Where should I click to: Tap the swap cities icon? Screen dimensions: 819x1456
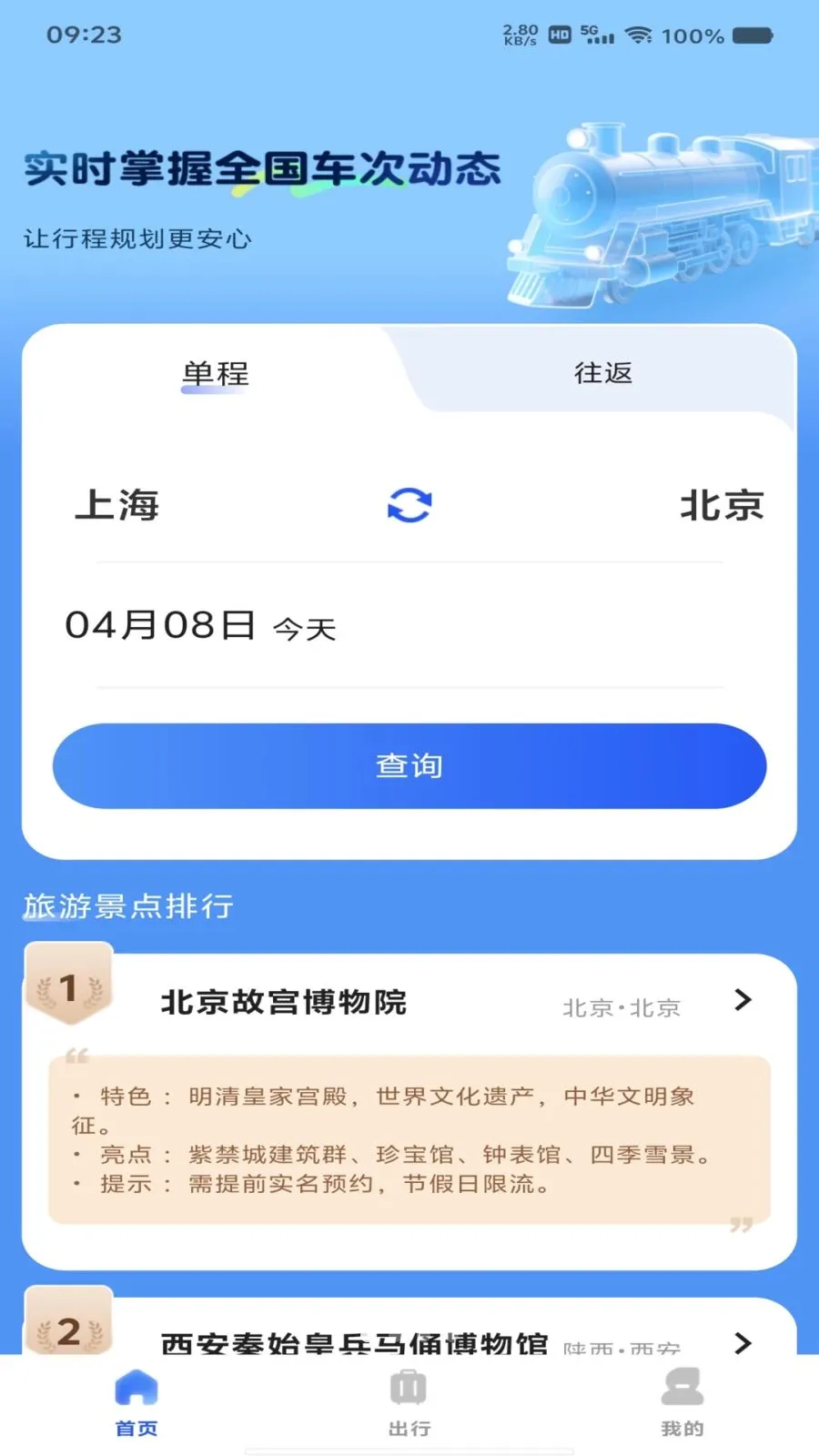tap(409, 504)
